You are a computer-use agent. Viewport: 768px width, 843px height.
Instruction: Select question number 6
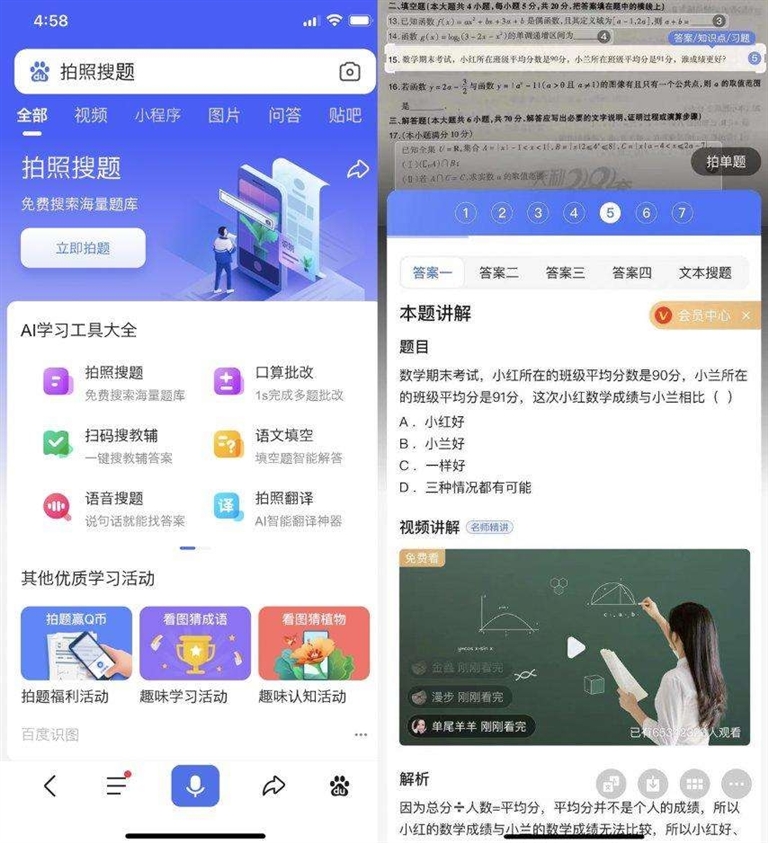pyautogui.click(x=646, y=212)
